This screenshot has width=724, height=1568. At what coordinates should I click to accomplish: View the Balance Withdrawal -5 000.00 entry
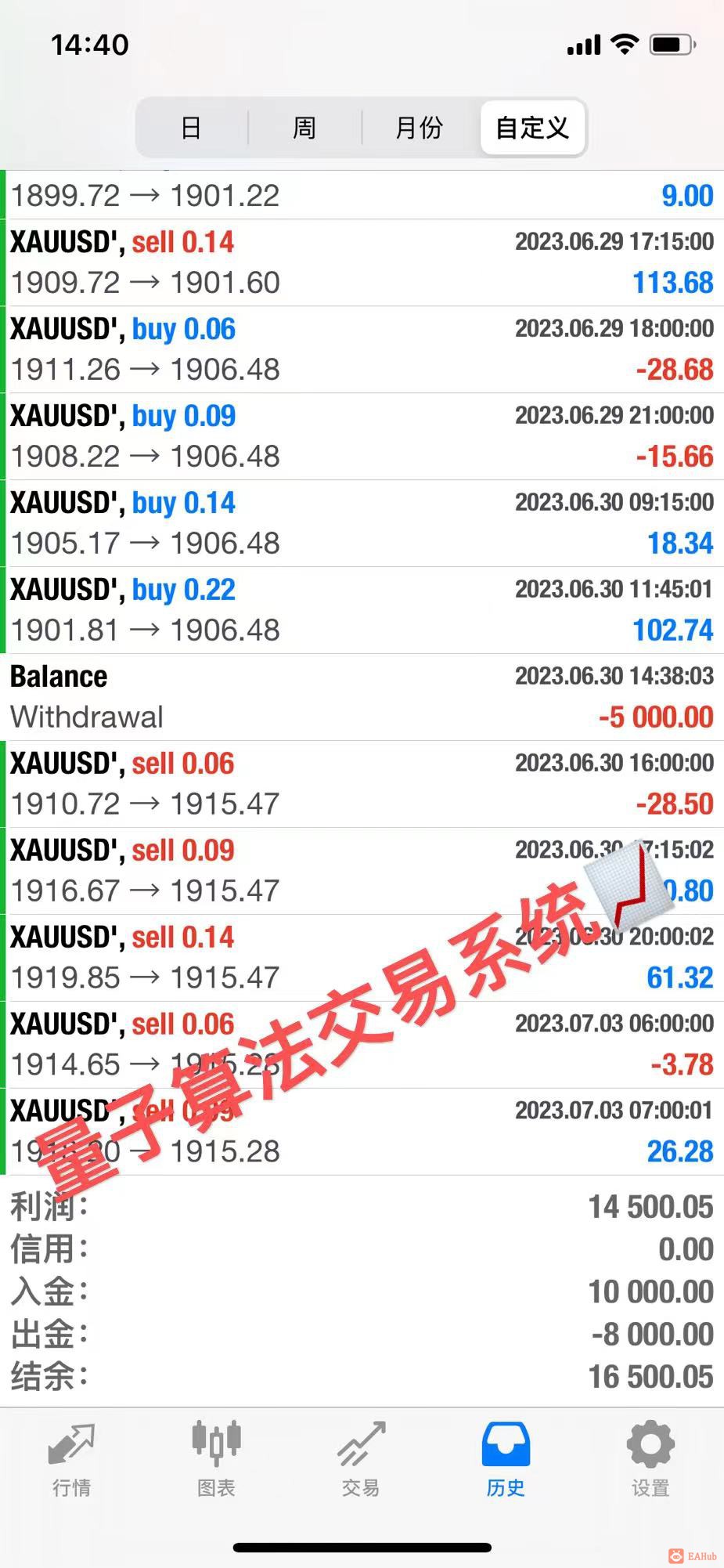tap(362, 697)
